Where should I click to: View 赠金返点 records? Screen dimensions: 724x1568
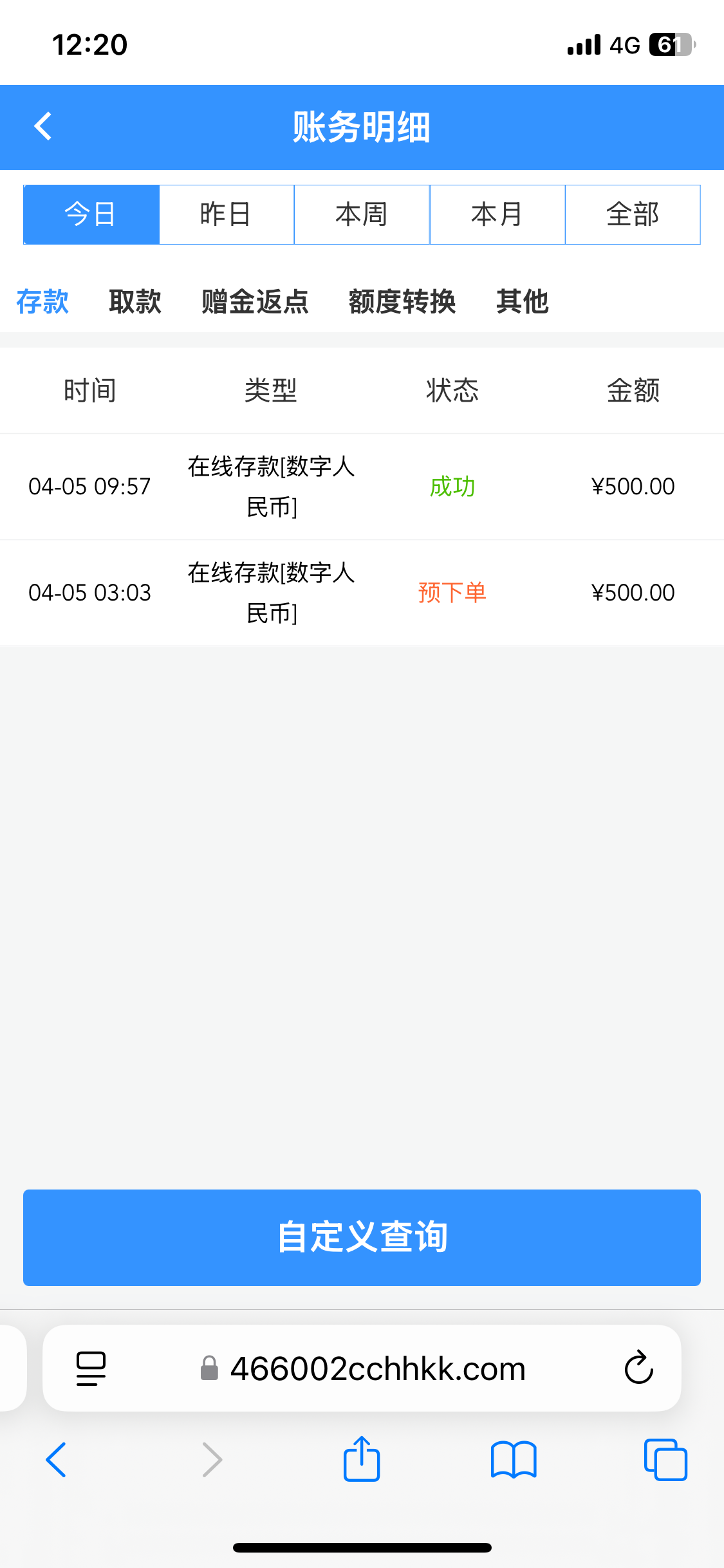pyautogui.click(x=255, y=301)
